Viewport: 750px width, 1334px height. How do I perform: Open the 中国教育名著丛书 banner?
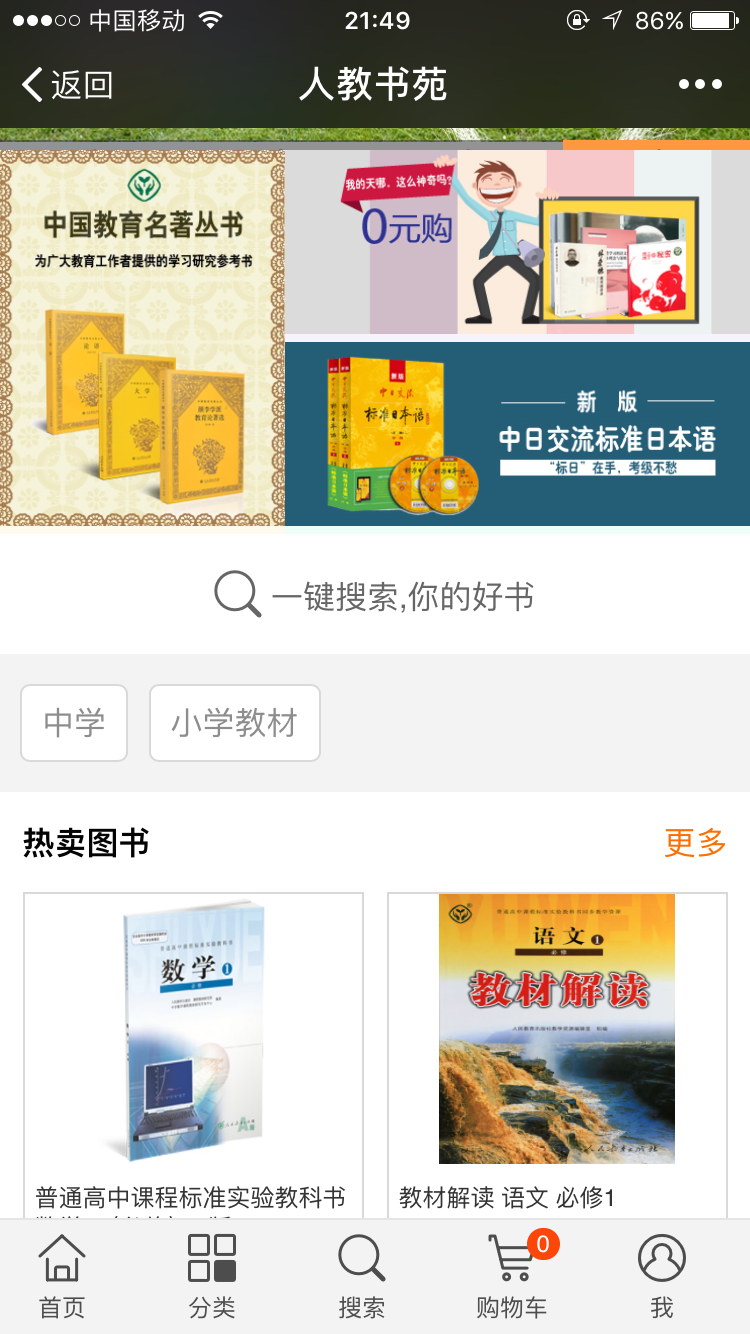click(142, 338)
